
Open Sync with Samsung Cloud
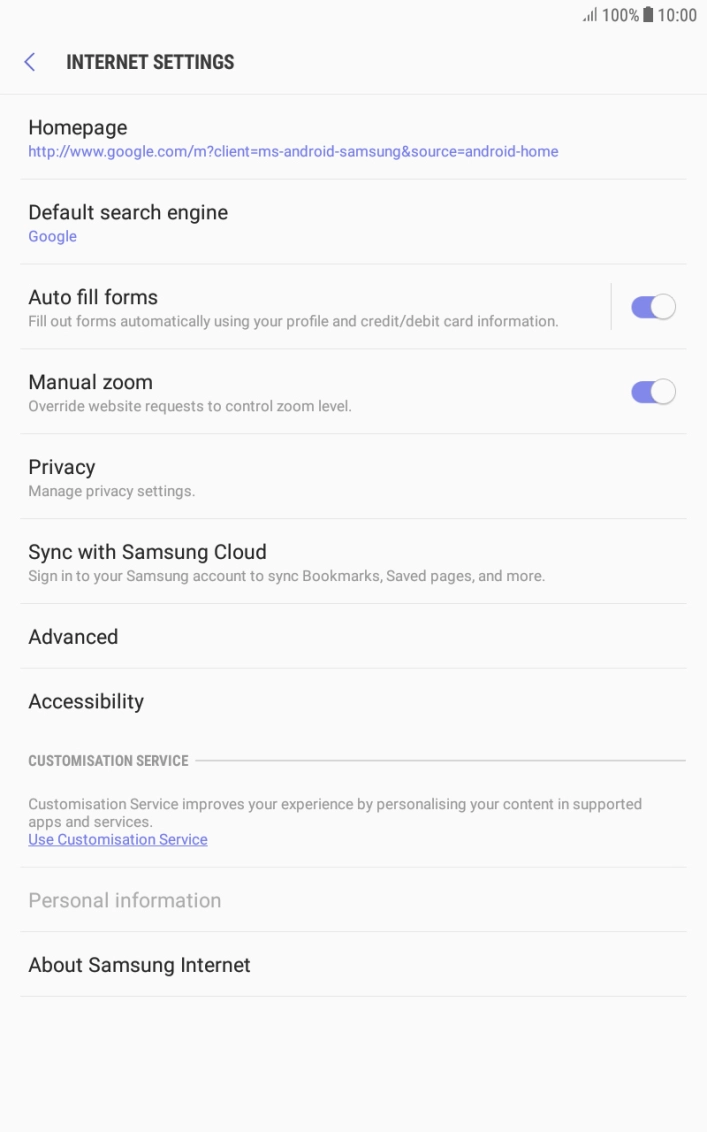pos(353,562)
